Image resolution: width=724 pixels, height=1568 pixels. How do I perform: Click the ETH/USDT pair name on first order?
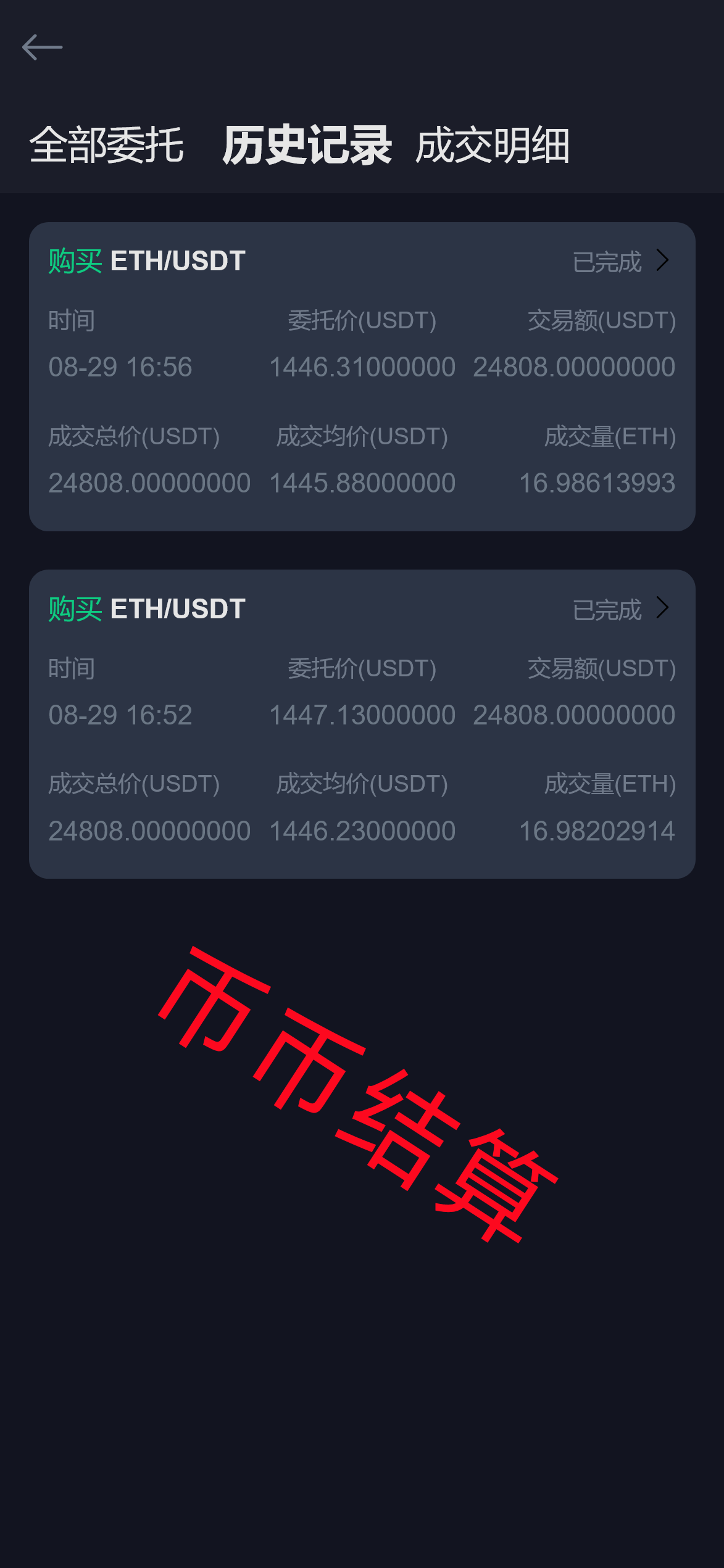[x=178, y=260]
